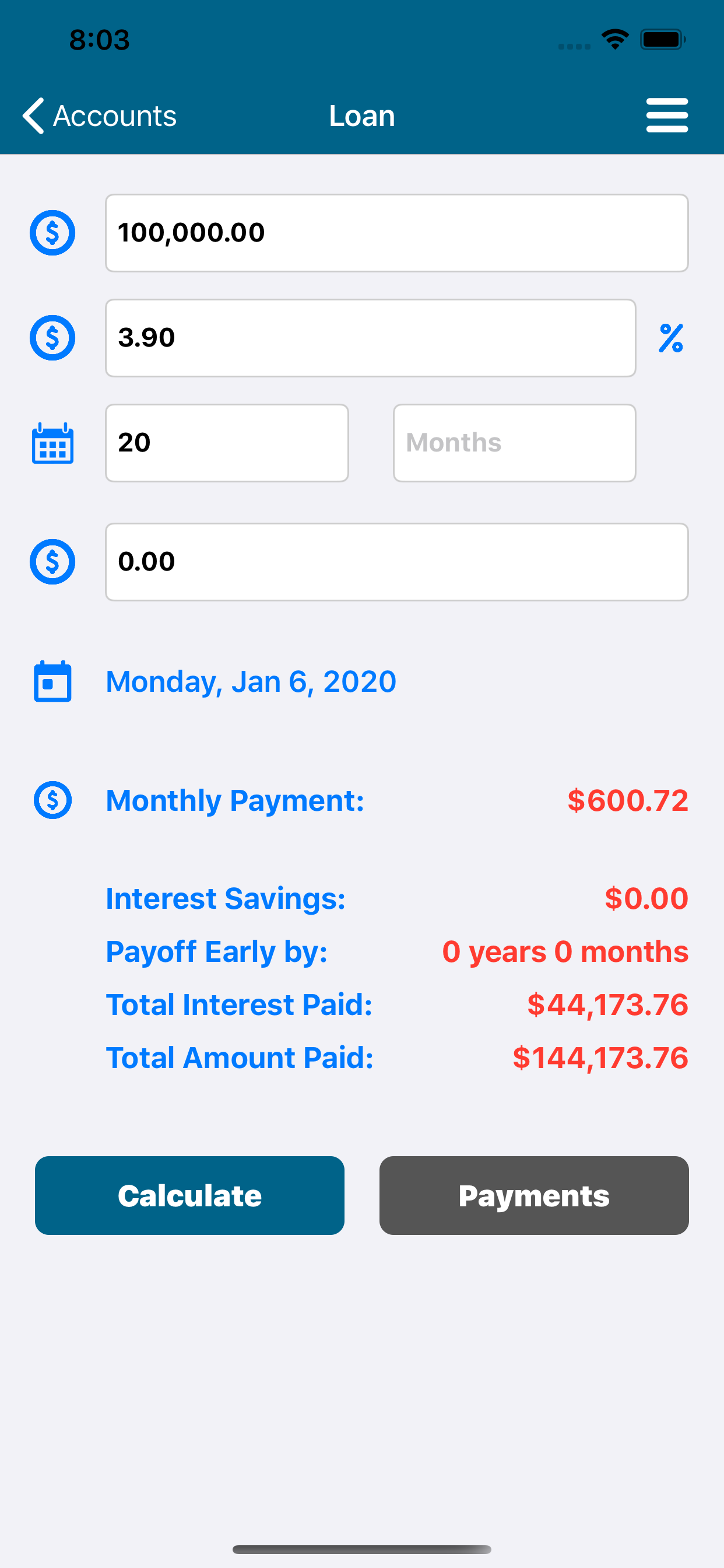Select the years field showing 20

226,443
